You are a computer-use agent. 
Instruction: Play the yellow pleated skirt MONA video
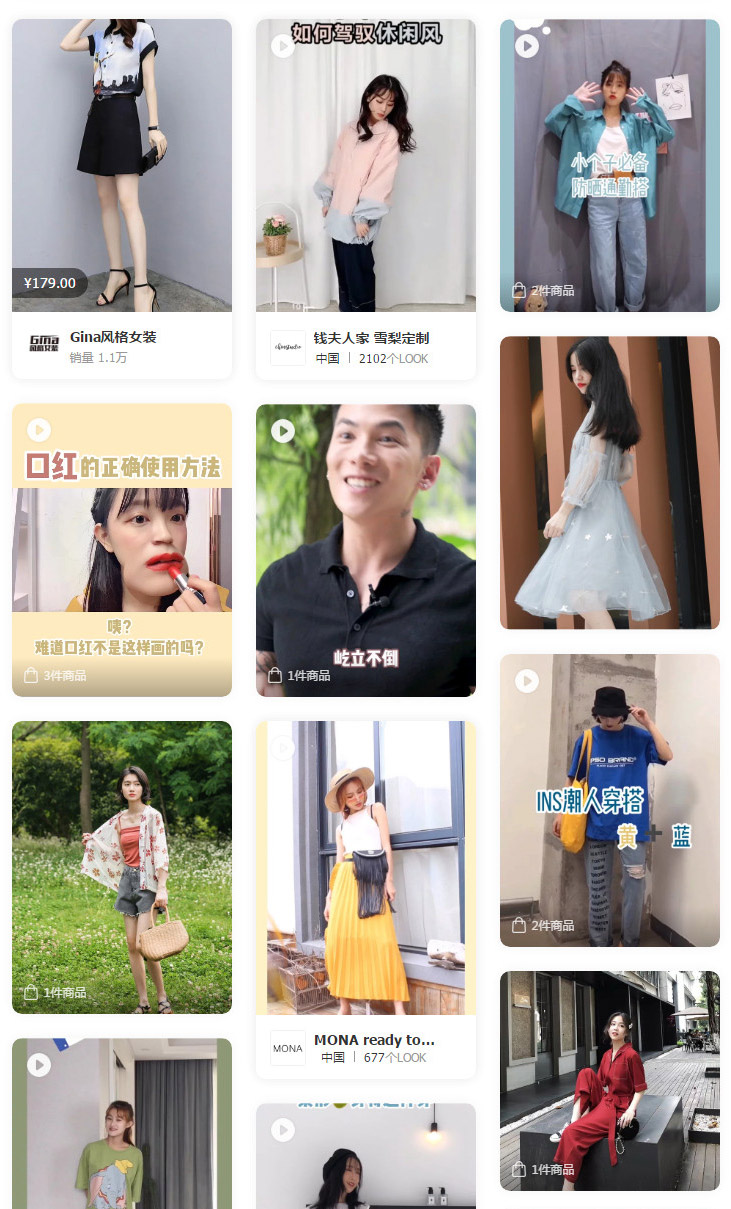click(282, 748)
